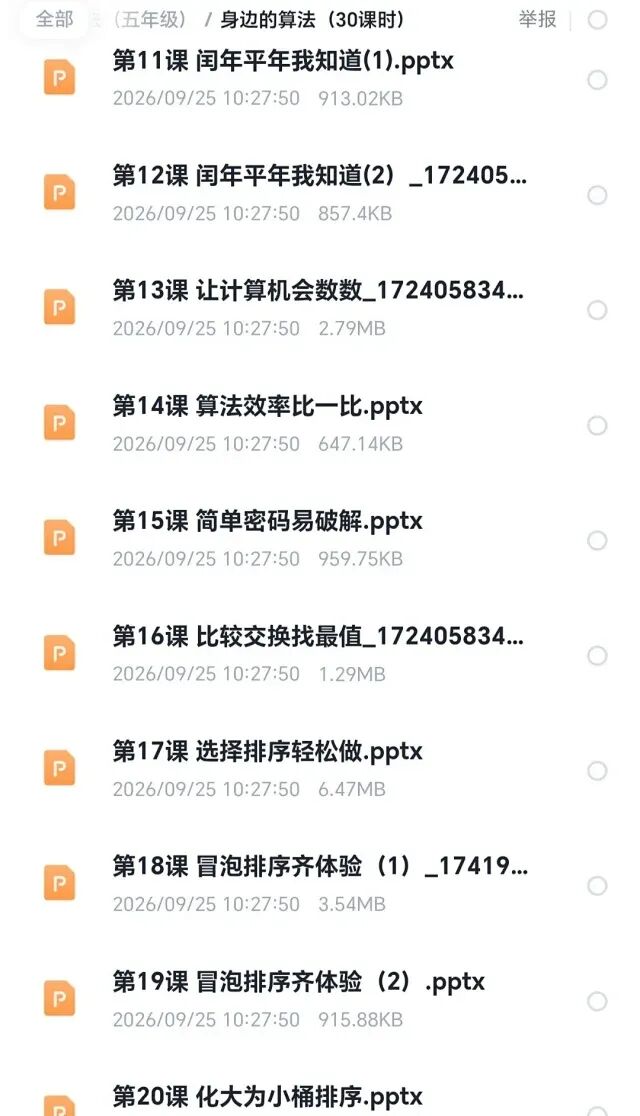
Task: Select the checkbox for 第11课 file
Action: pos(597,80)
